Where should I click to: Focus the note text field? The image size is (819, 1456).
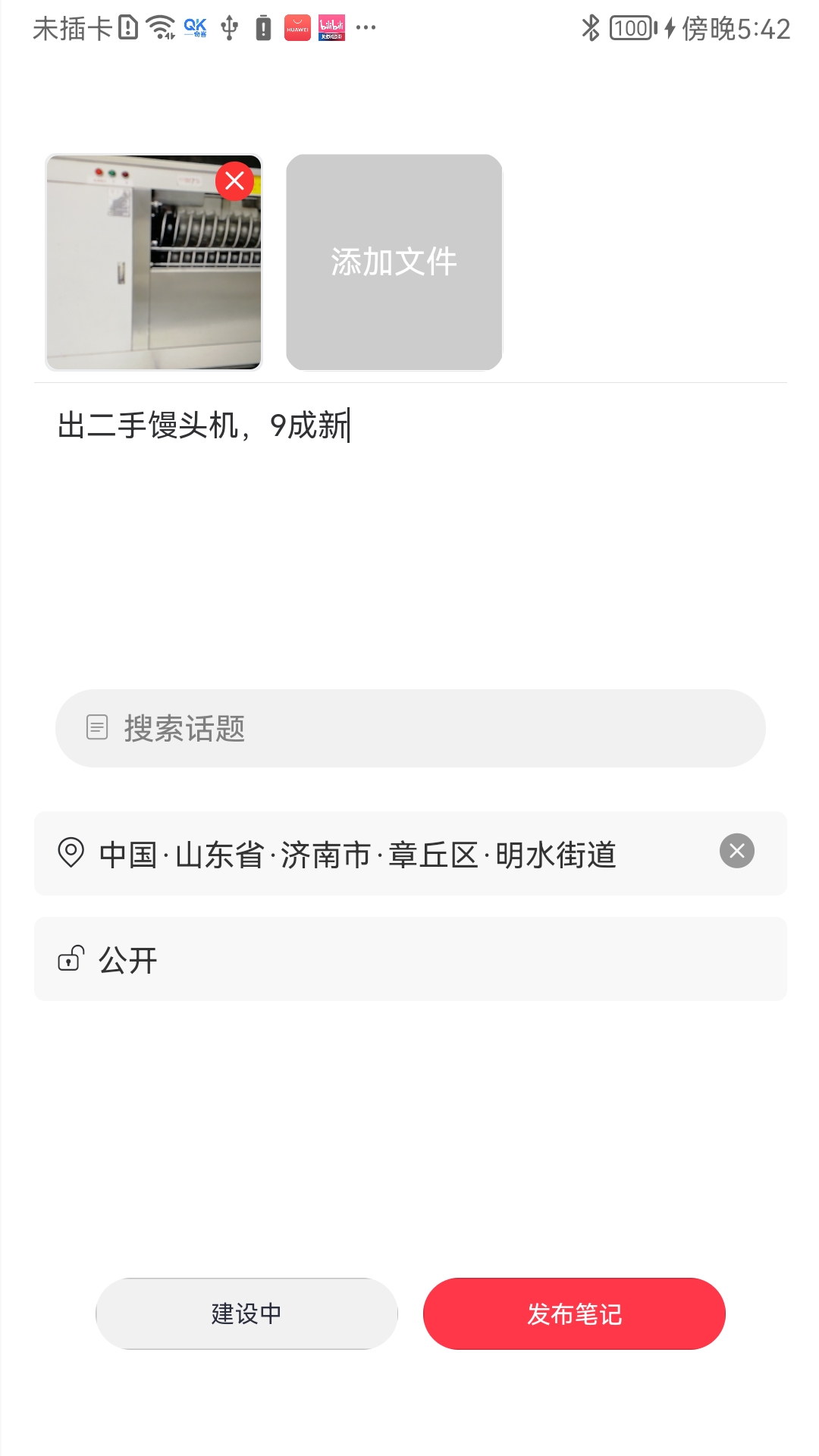(409, 531)
